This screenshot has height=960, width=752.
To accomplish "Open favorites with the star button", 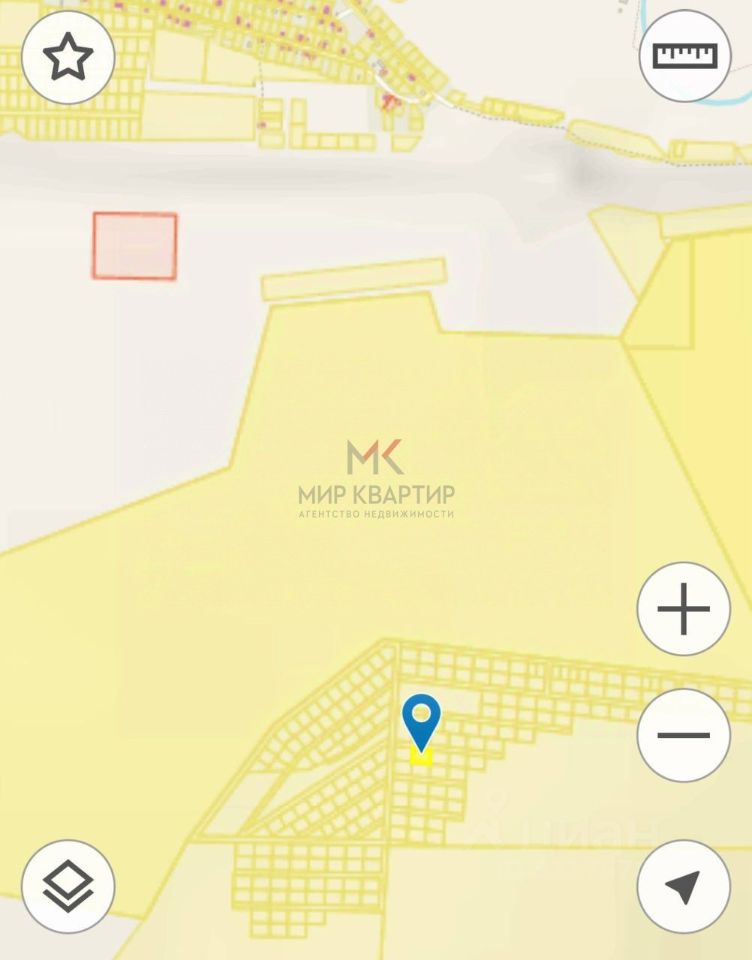I will [68, 58].
